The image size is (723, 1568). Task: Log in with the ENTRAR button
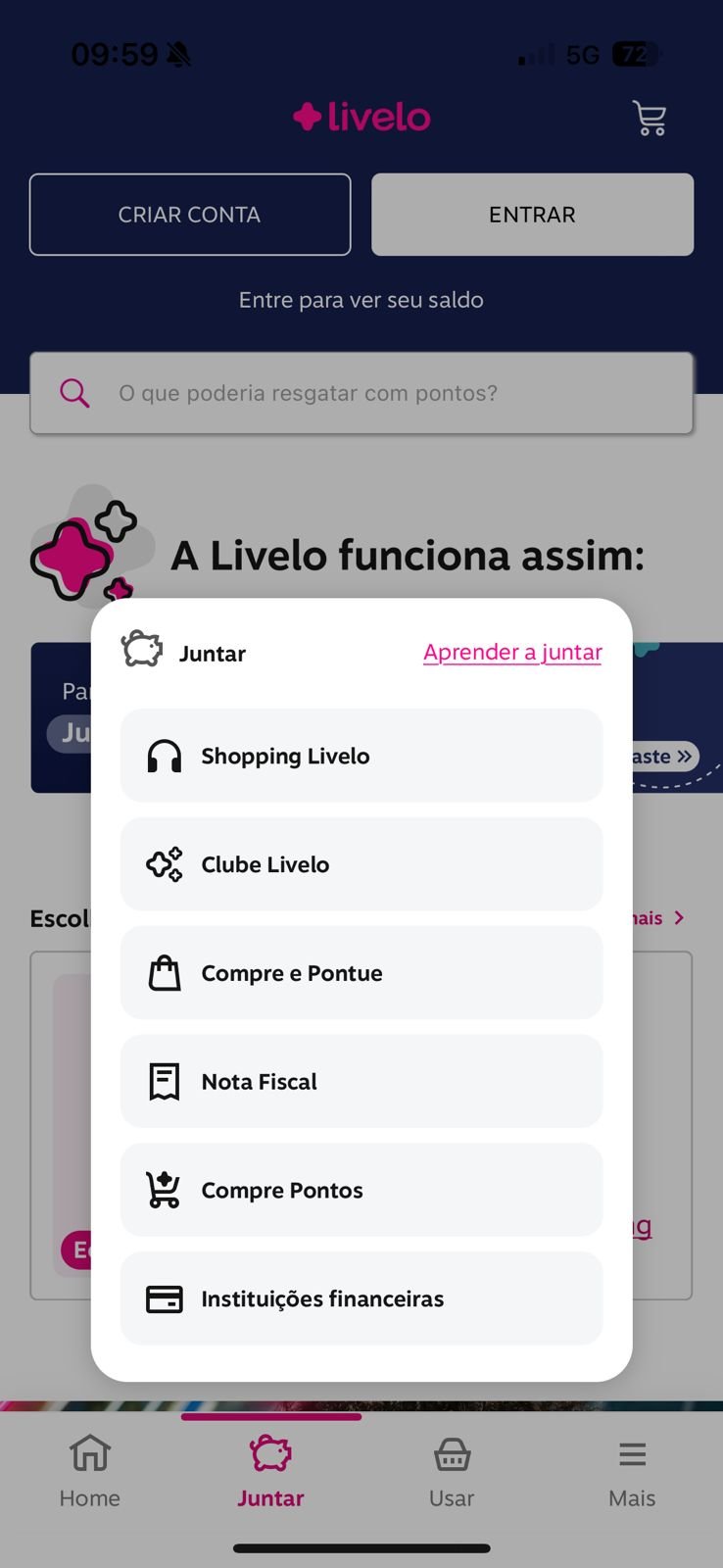coord(532,215)
